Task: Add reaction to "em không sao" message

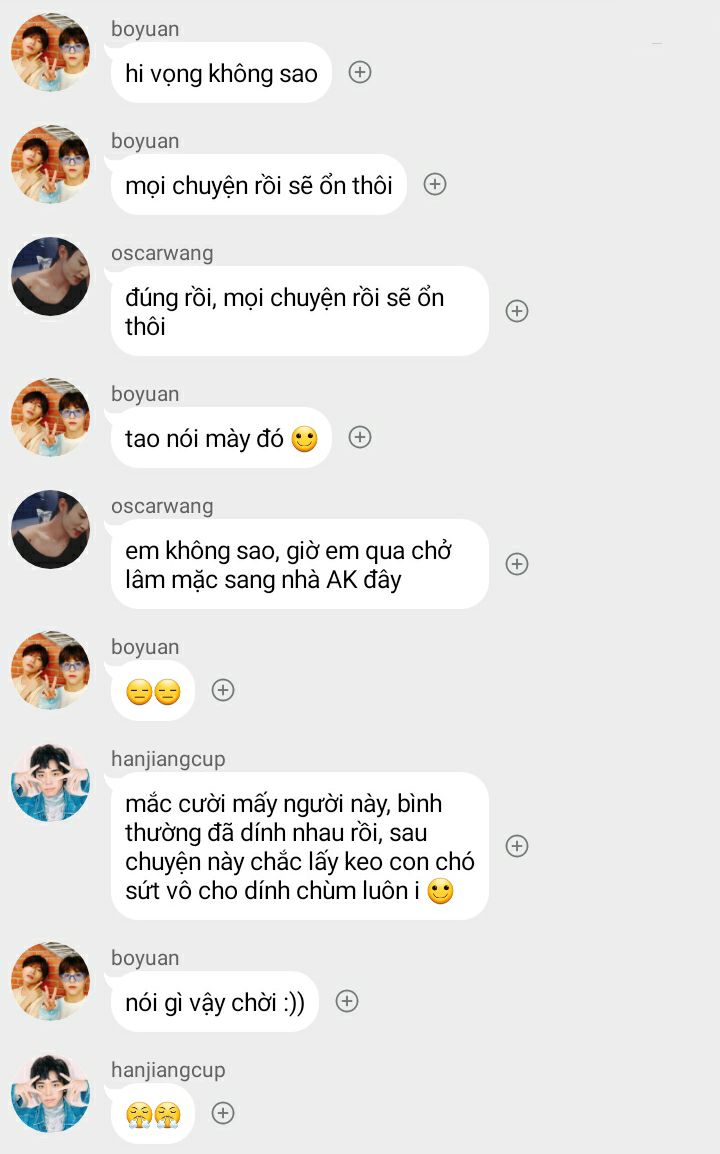Action: tap(517, 564)
